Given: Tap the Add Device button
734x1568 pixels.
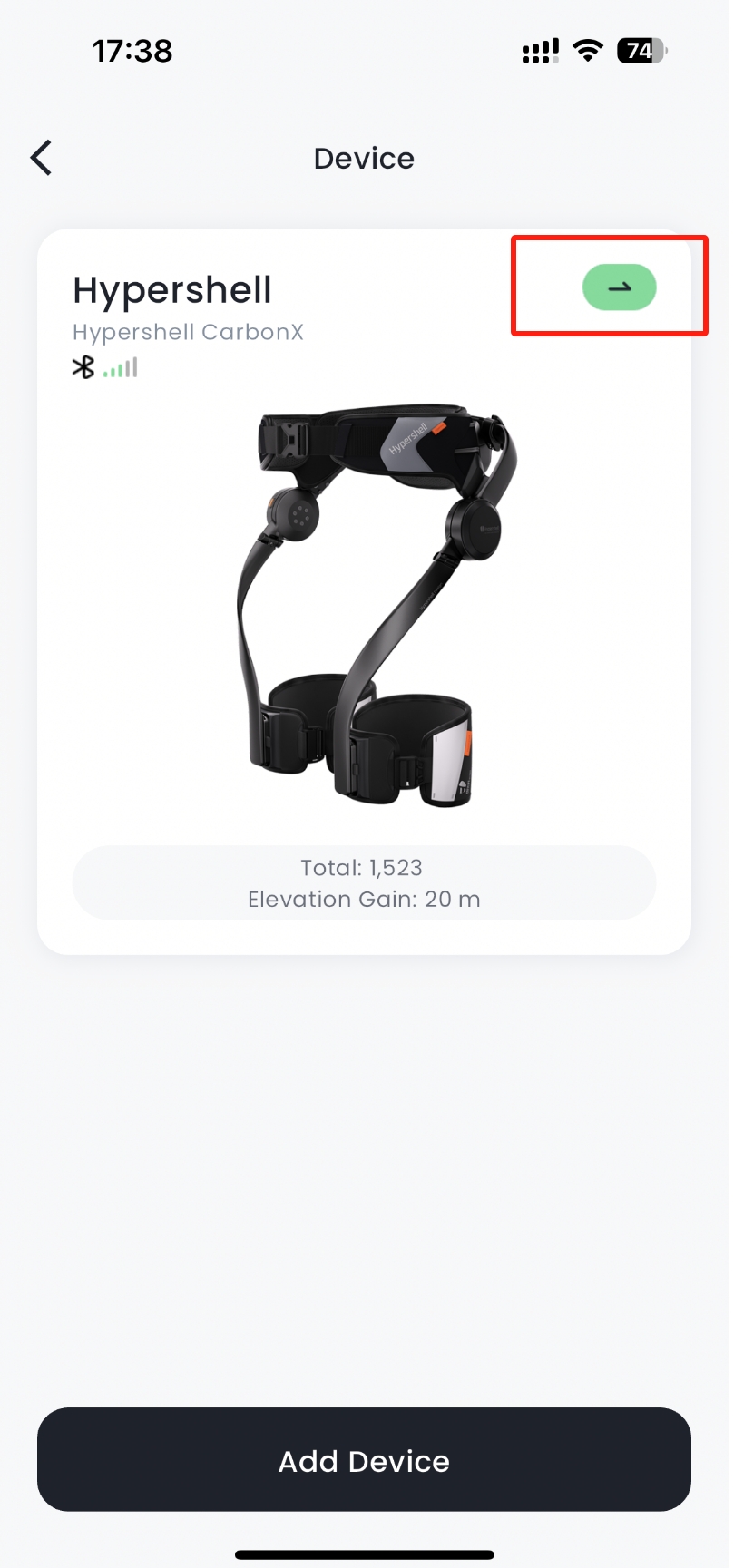Looking at the screenshot, I should point(364,1461).
